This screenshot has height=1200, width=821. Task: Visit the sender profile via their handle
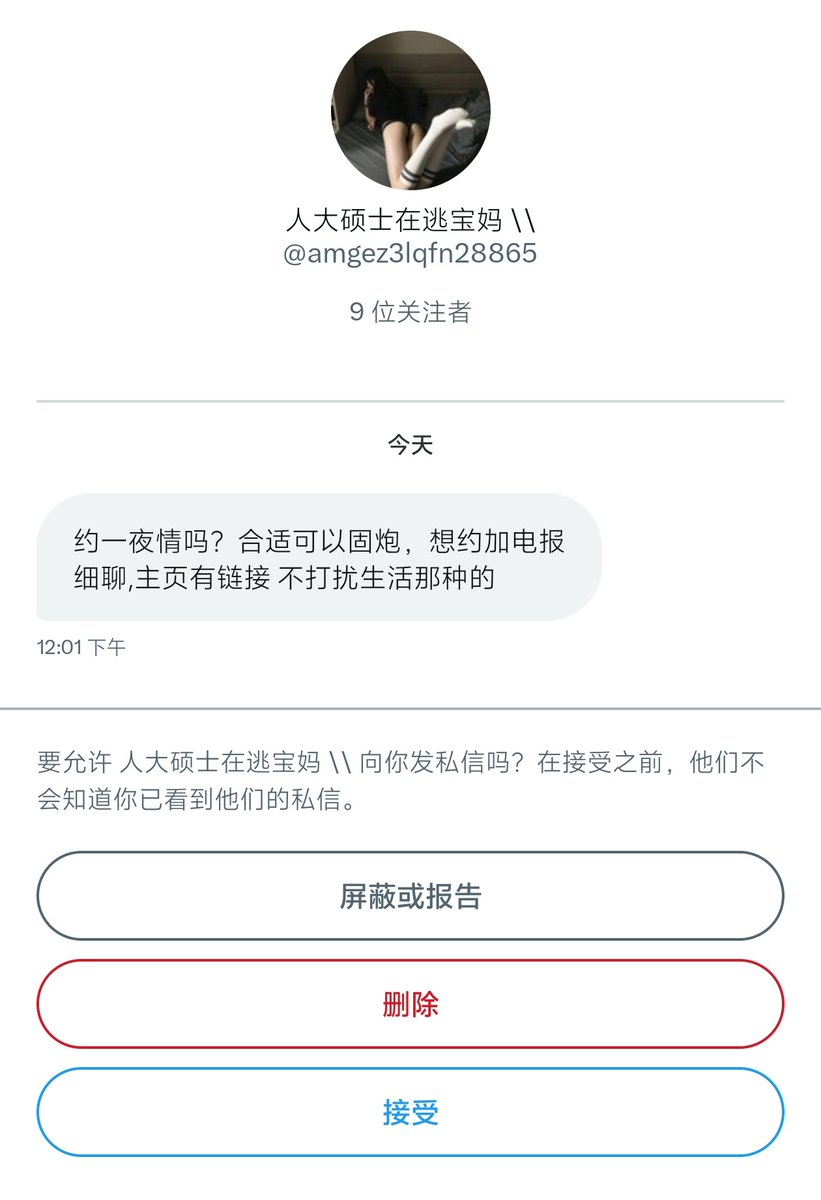tap(410, 253)
